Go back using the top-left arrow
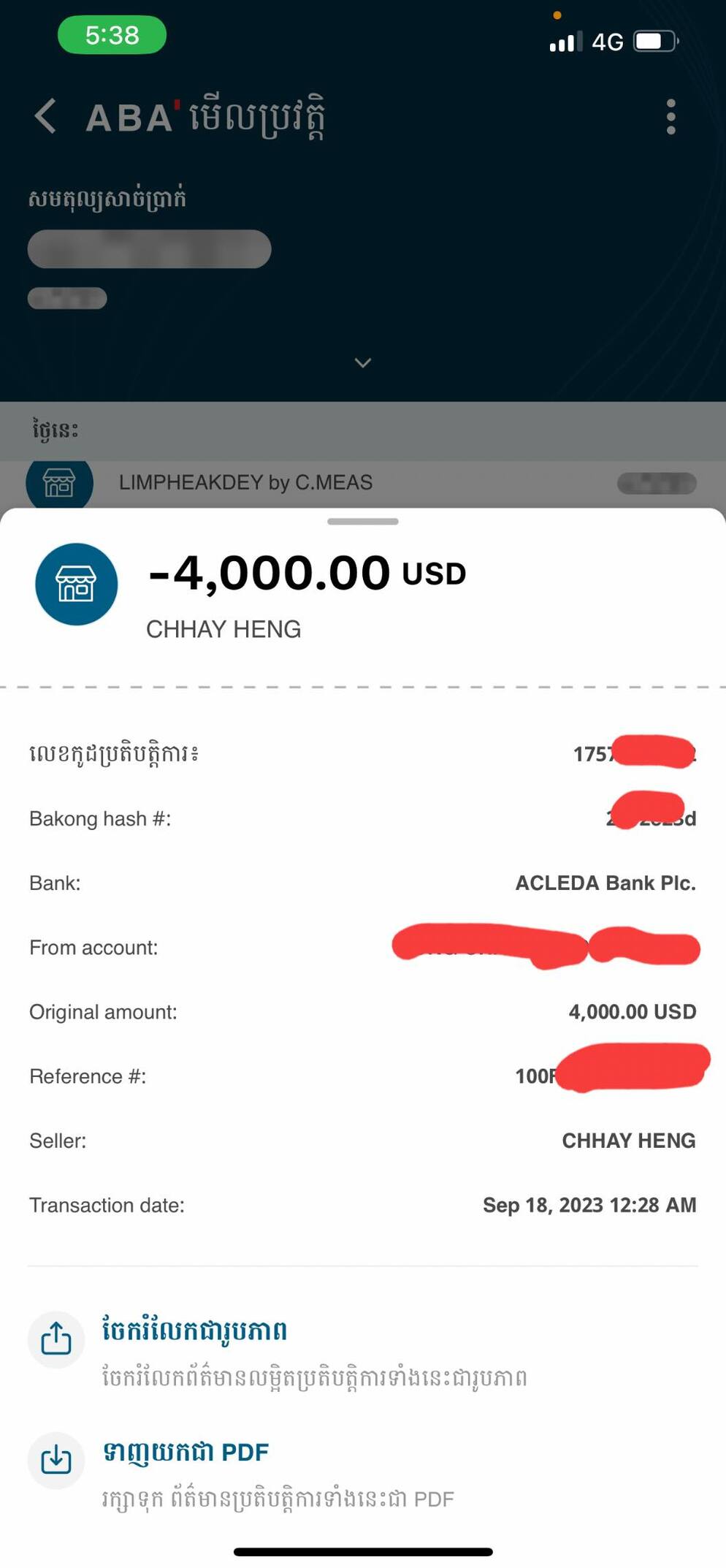 pos(45,116)
